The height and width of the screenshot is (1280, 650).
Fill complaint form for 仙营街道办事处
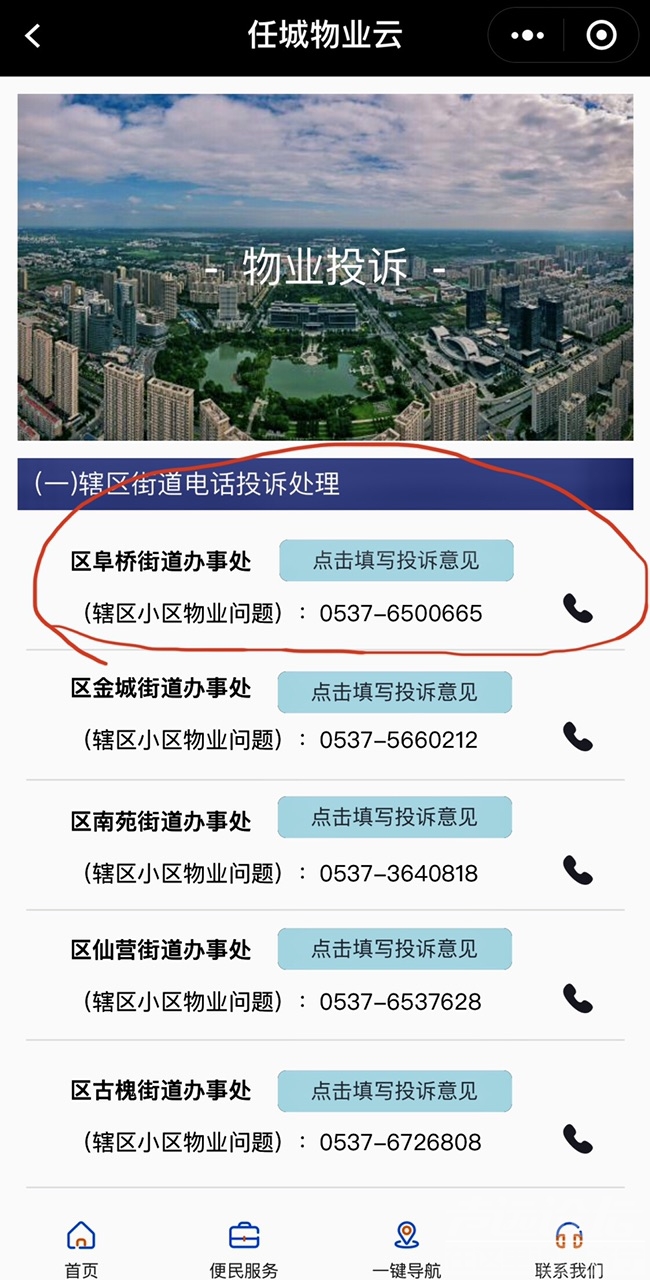coord(395,949)
